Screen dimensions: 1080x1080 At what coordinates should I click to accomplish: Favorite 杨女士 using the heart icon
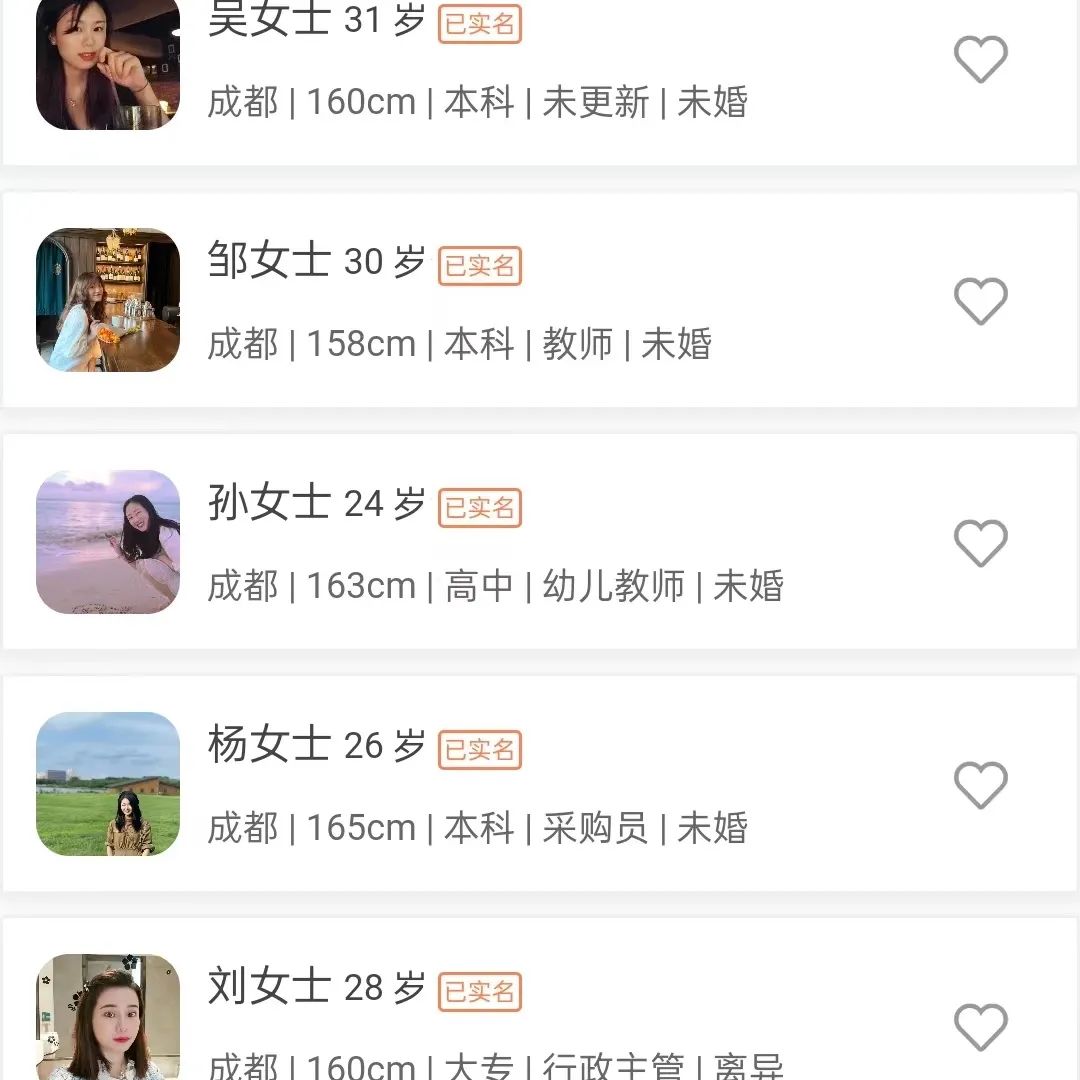click(980, 785)
